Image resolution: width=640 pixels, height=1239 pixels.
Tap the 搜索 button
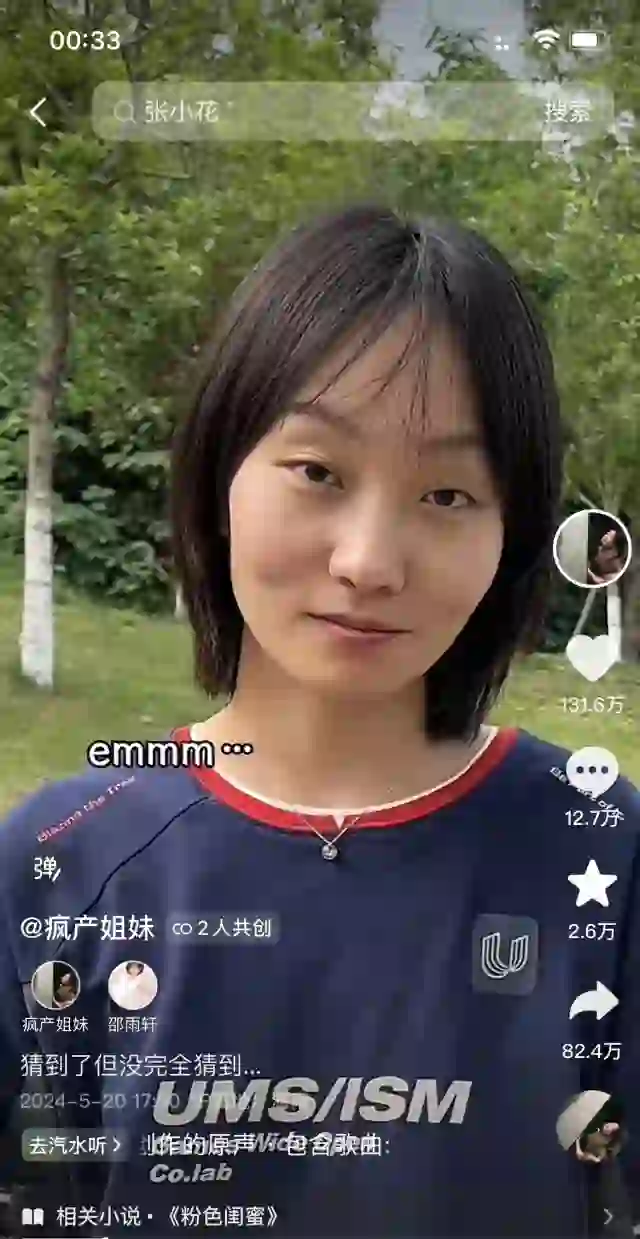click(x=567, y=112)
